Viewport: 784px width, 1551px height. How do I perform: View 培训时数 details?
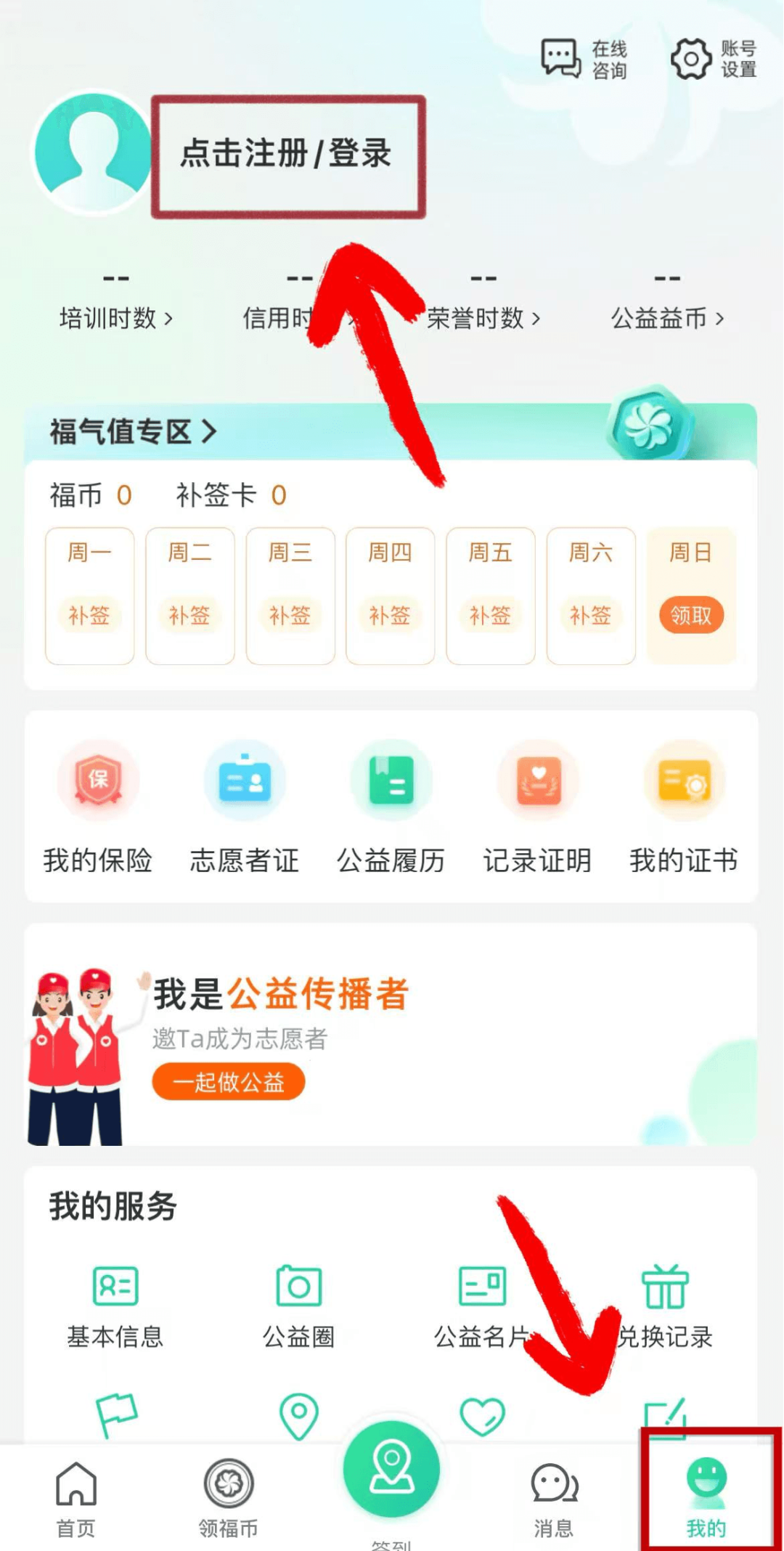point(116,317)
